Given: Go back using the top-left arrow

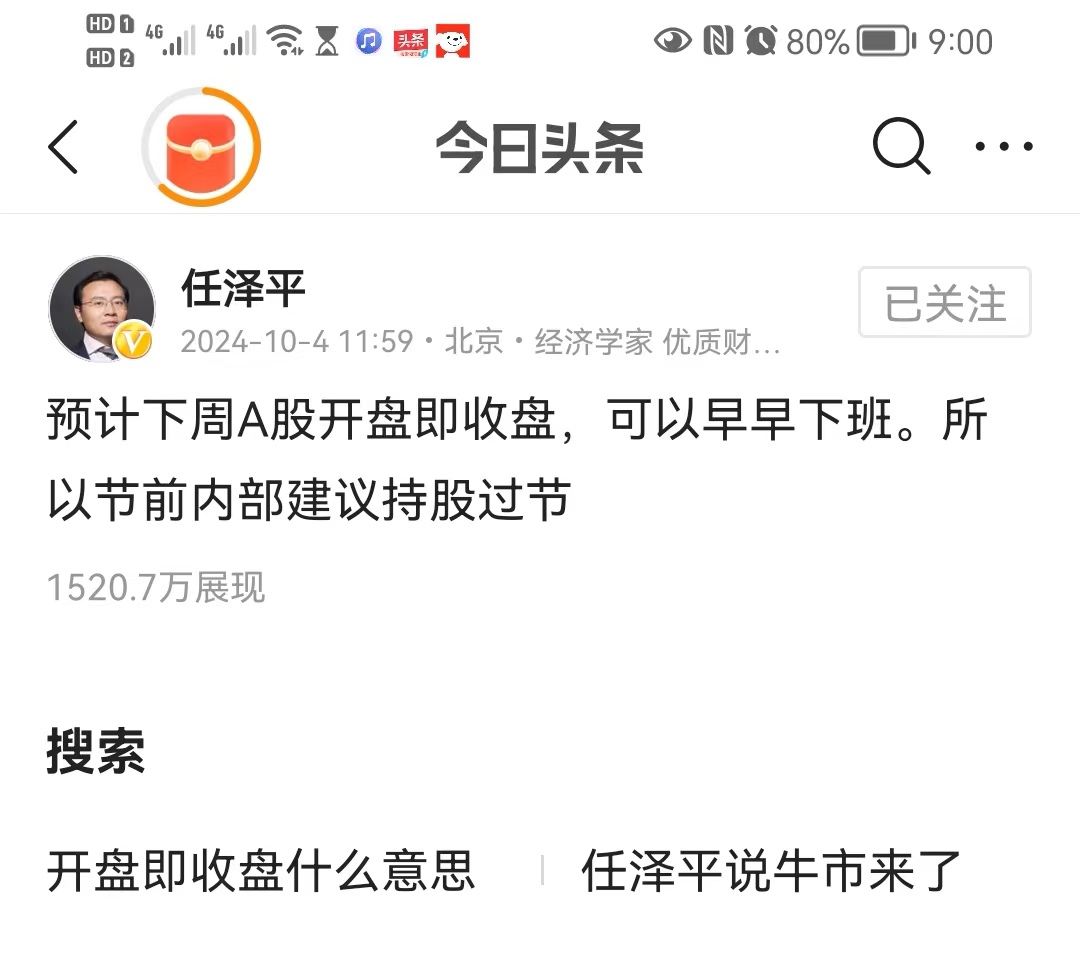Looking at the screenshot, I should tap(63, 147).
